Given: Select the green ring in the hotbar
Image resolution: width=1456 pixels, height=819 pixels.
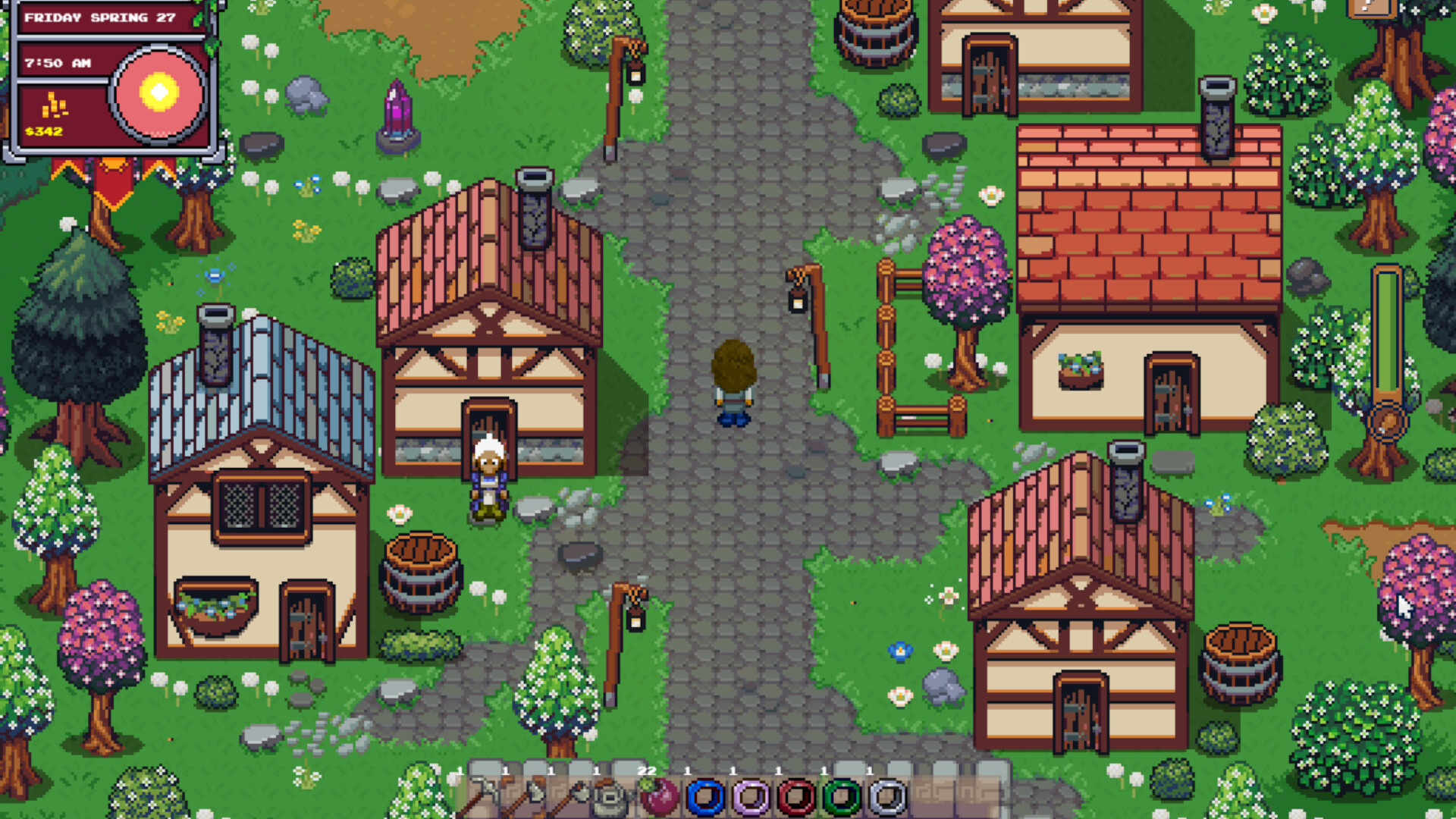Looking at the screenshot, I should click(842, 796).
